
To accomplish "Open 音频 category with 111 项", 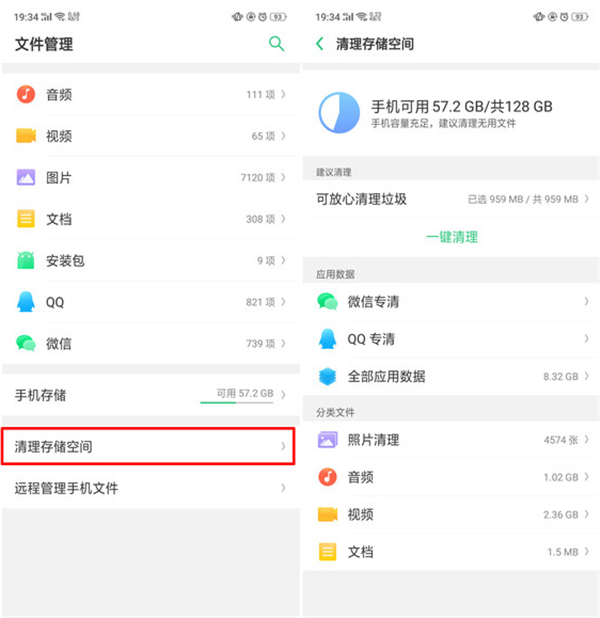I will (150, 94).
